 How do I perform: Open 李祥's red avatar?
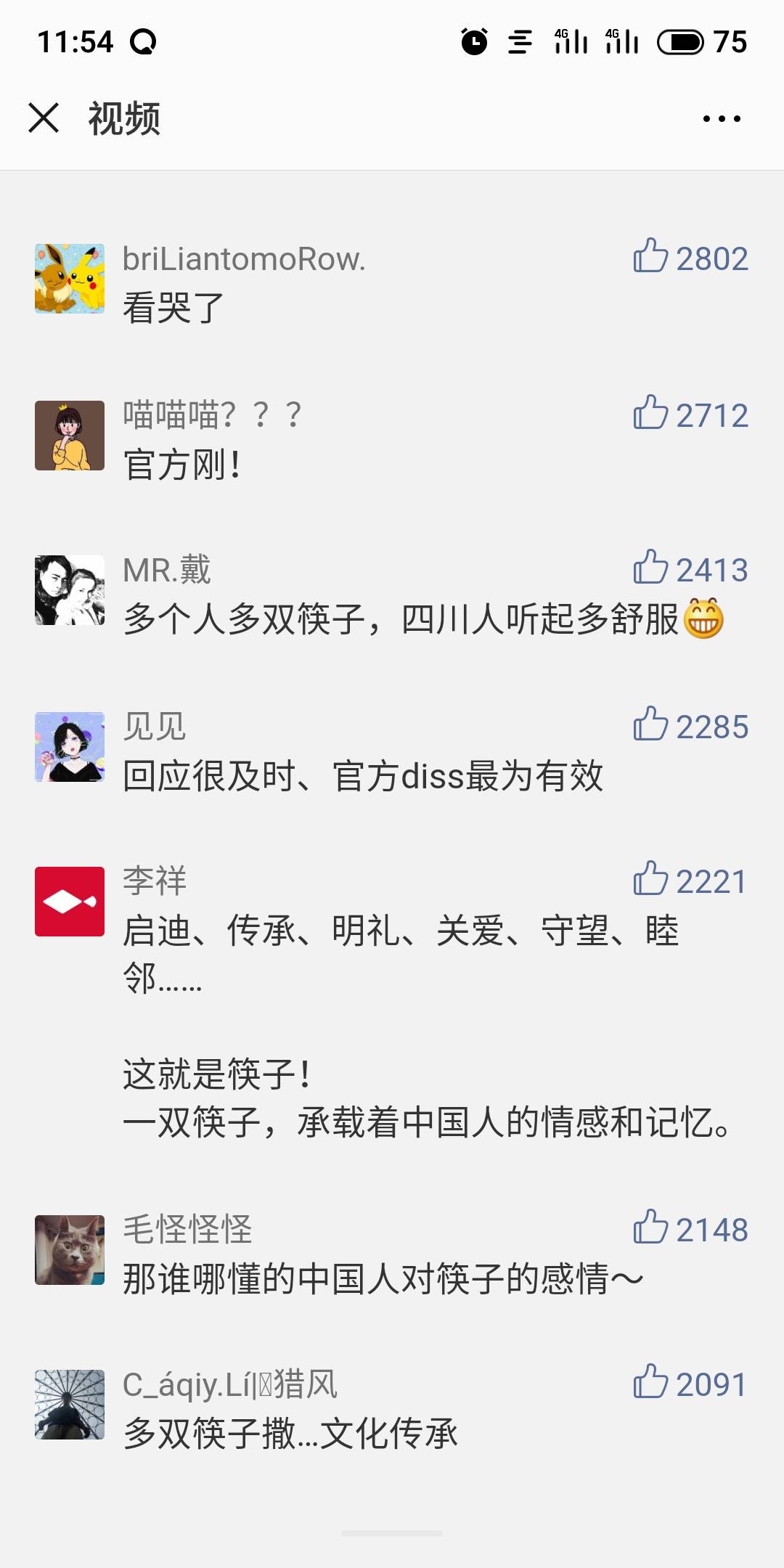point(70,902)
